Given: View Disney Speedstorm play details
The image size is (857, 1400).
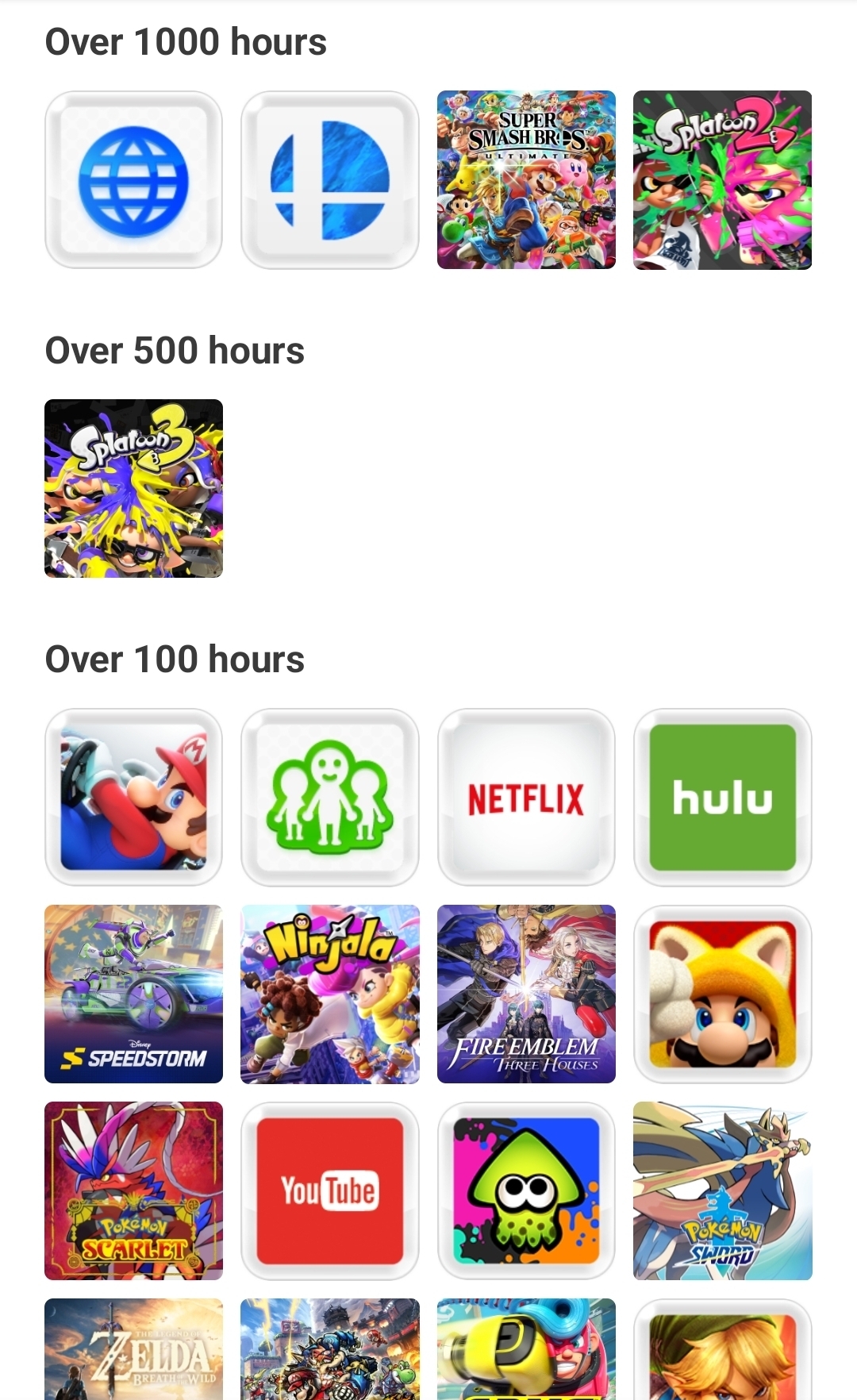Looking at the screenshot, I should click(x=133, y=994).
